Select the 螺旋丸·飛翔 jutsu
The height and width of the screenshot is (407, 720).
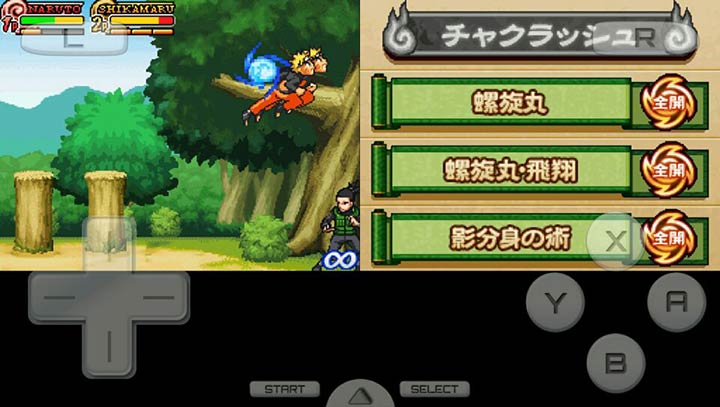pos(509,168)
